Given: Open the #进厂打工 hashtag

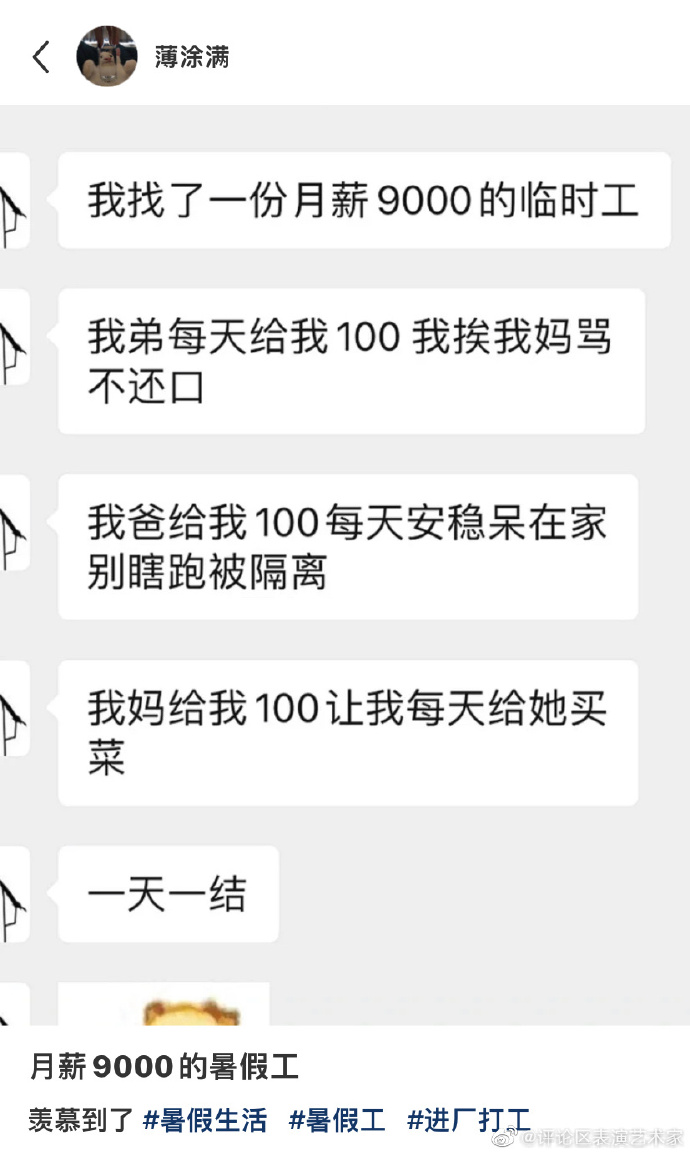Looking at the screenshot, I should (469, 1120).
